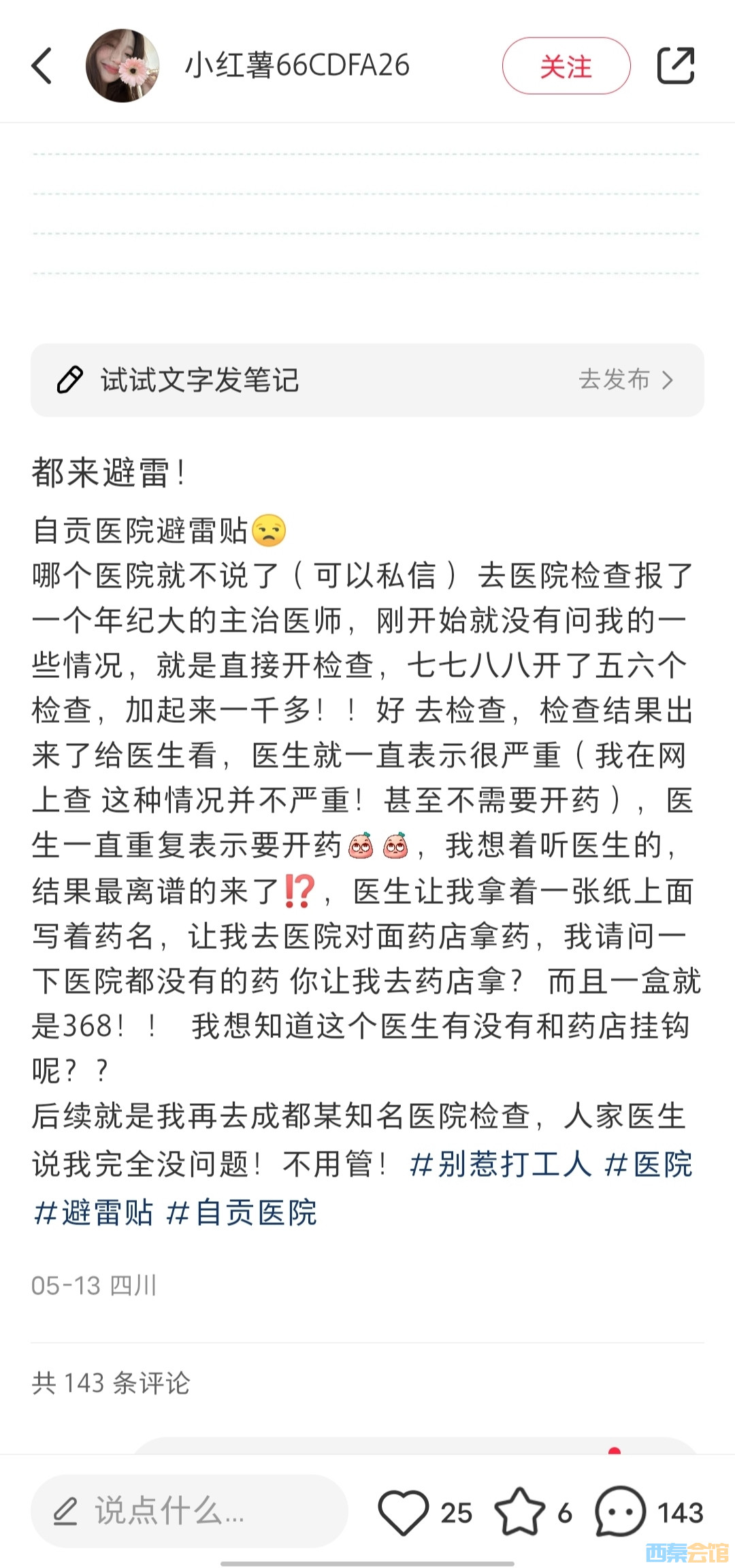The width and height of the screenshot is (735, 1568).
Task: Save the note with star icon
Action: (520, 1512)
